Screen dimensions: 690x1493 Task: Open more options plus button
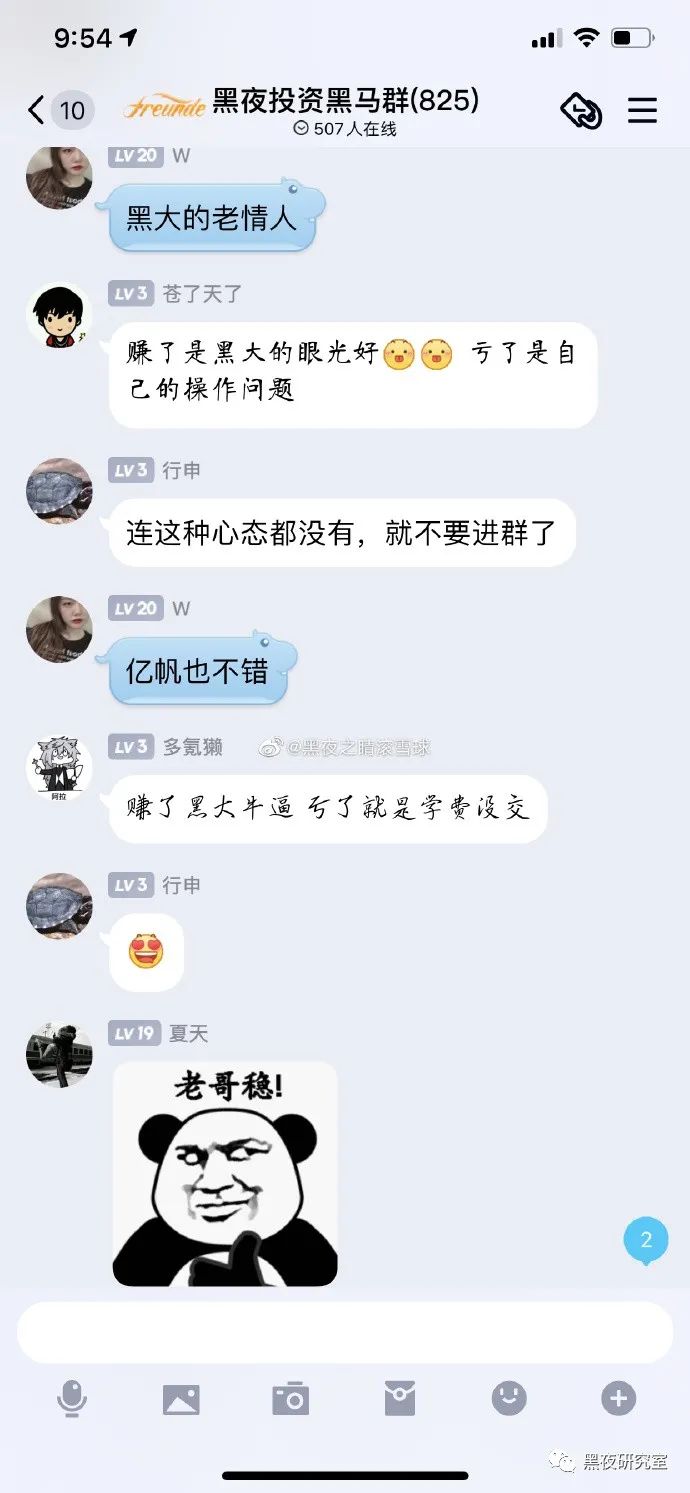click(x=618, y=1399)
